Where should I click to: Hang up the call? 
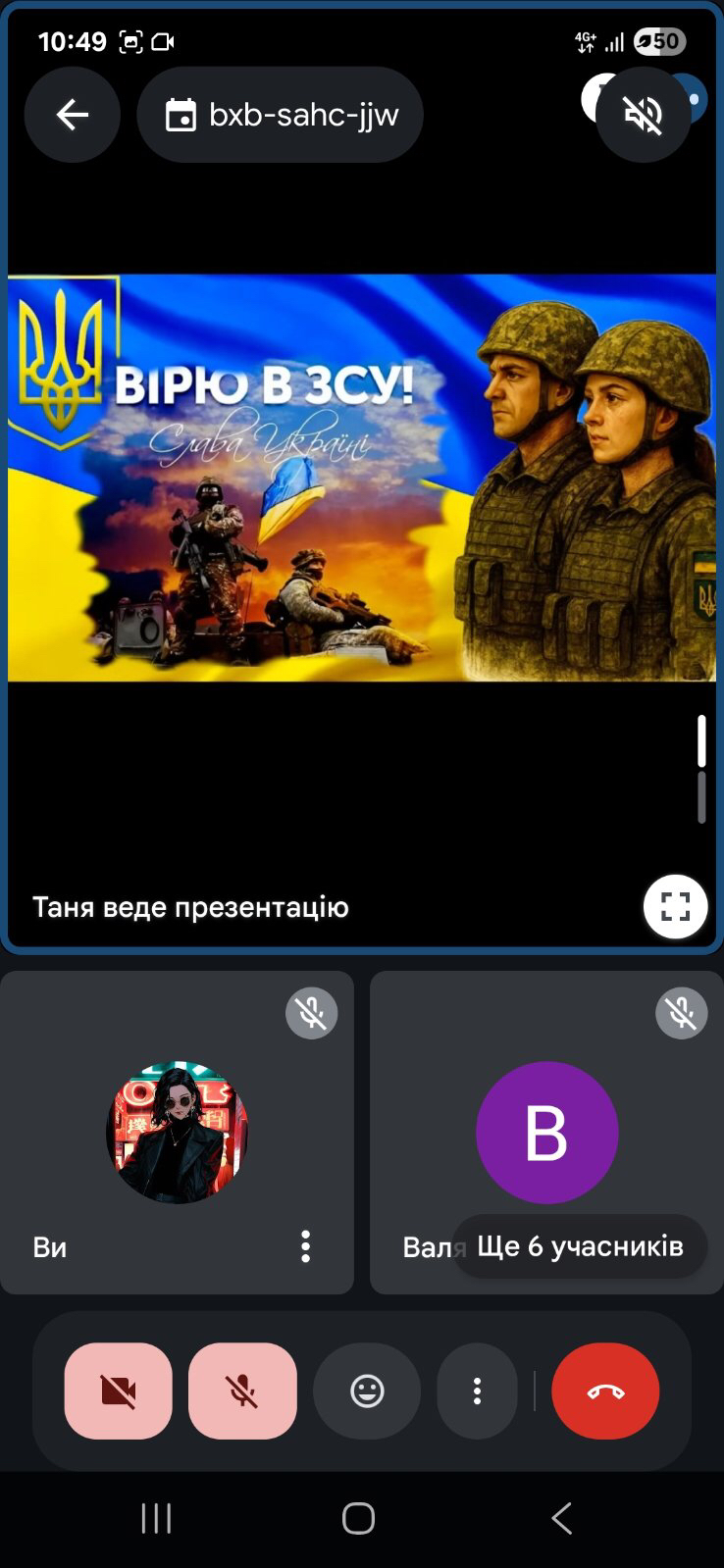605,1391
